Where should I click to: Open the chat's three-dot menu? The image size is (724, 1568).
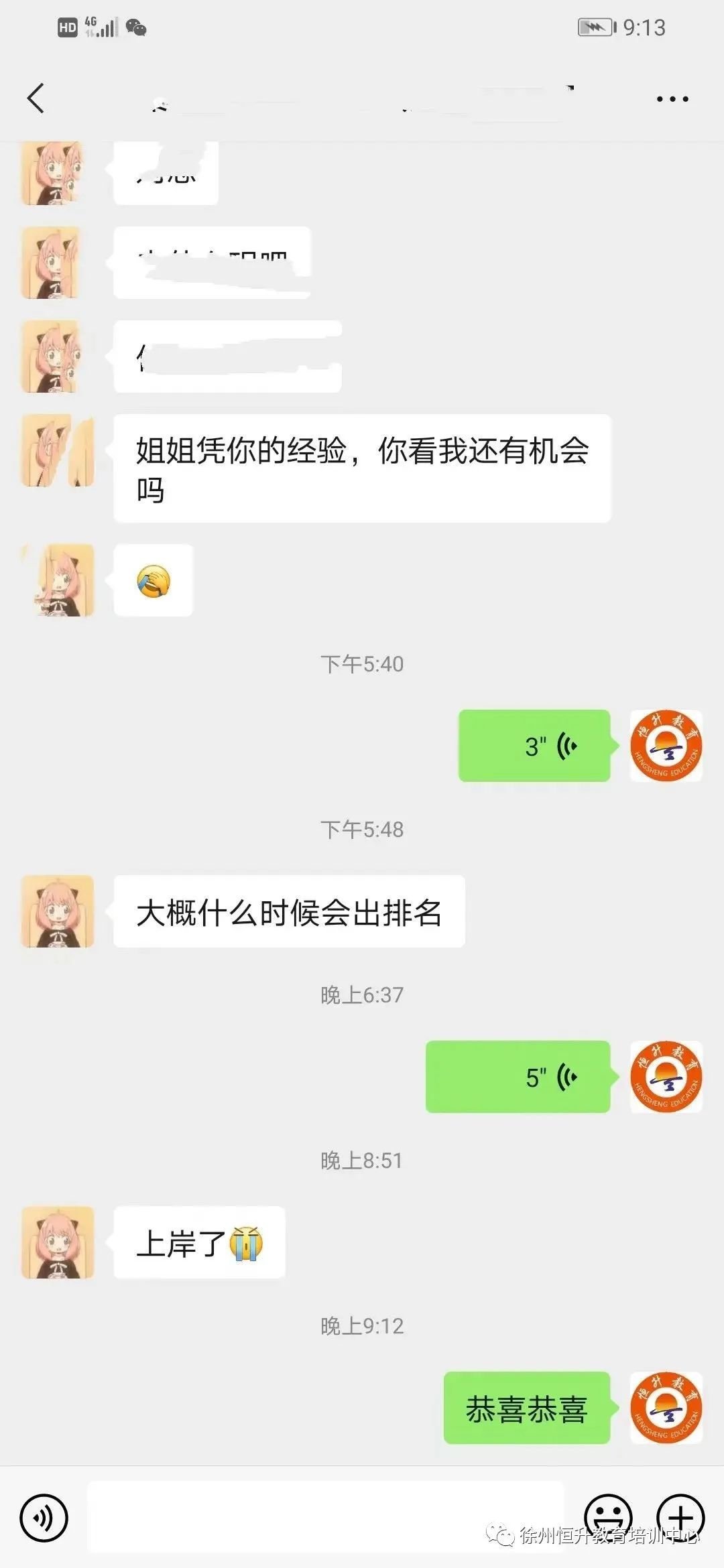click(672, 99)
